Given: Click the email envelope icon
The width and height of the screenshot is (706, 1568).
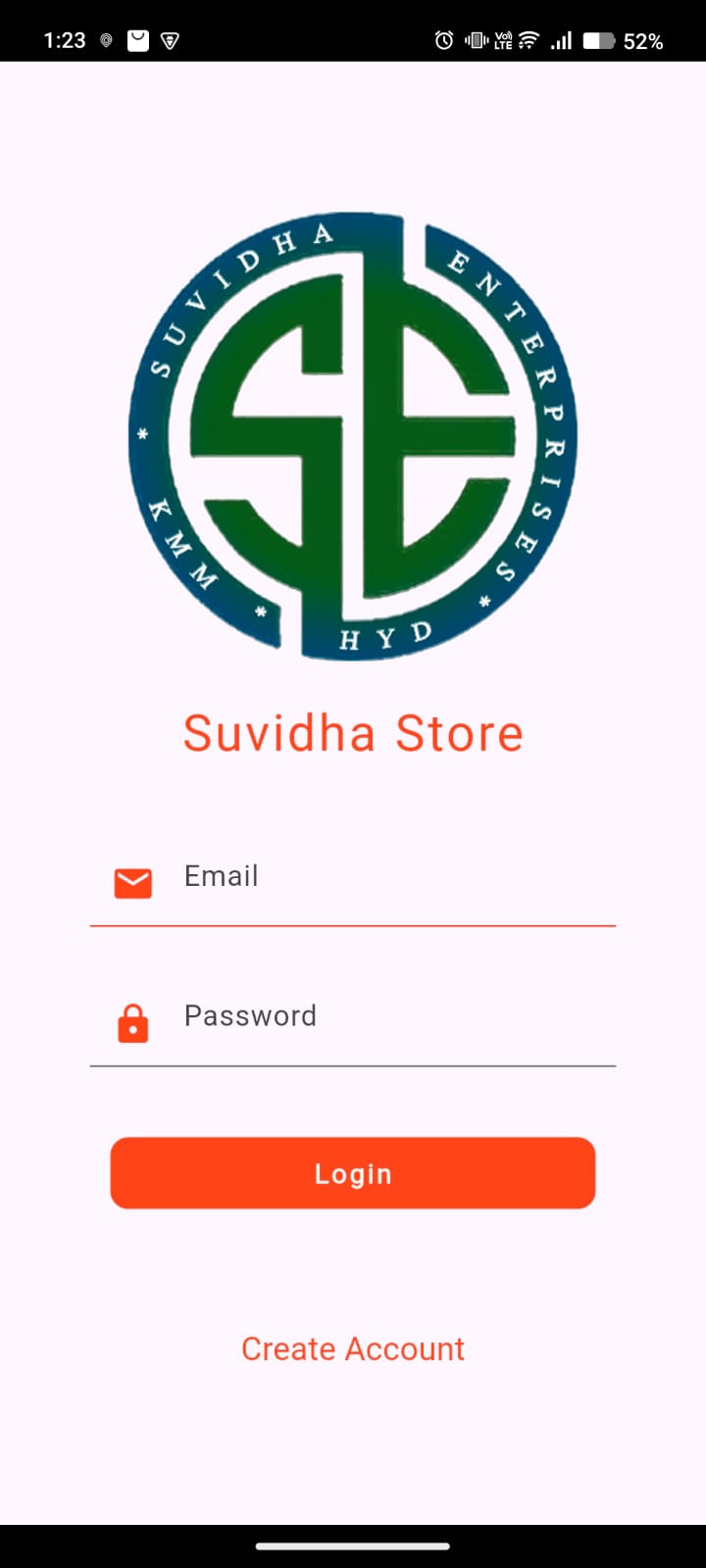Looking at the screenshot, I should [131, 883].
